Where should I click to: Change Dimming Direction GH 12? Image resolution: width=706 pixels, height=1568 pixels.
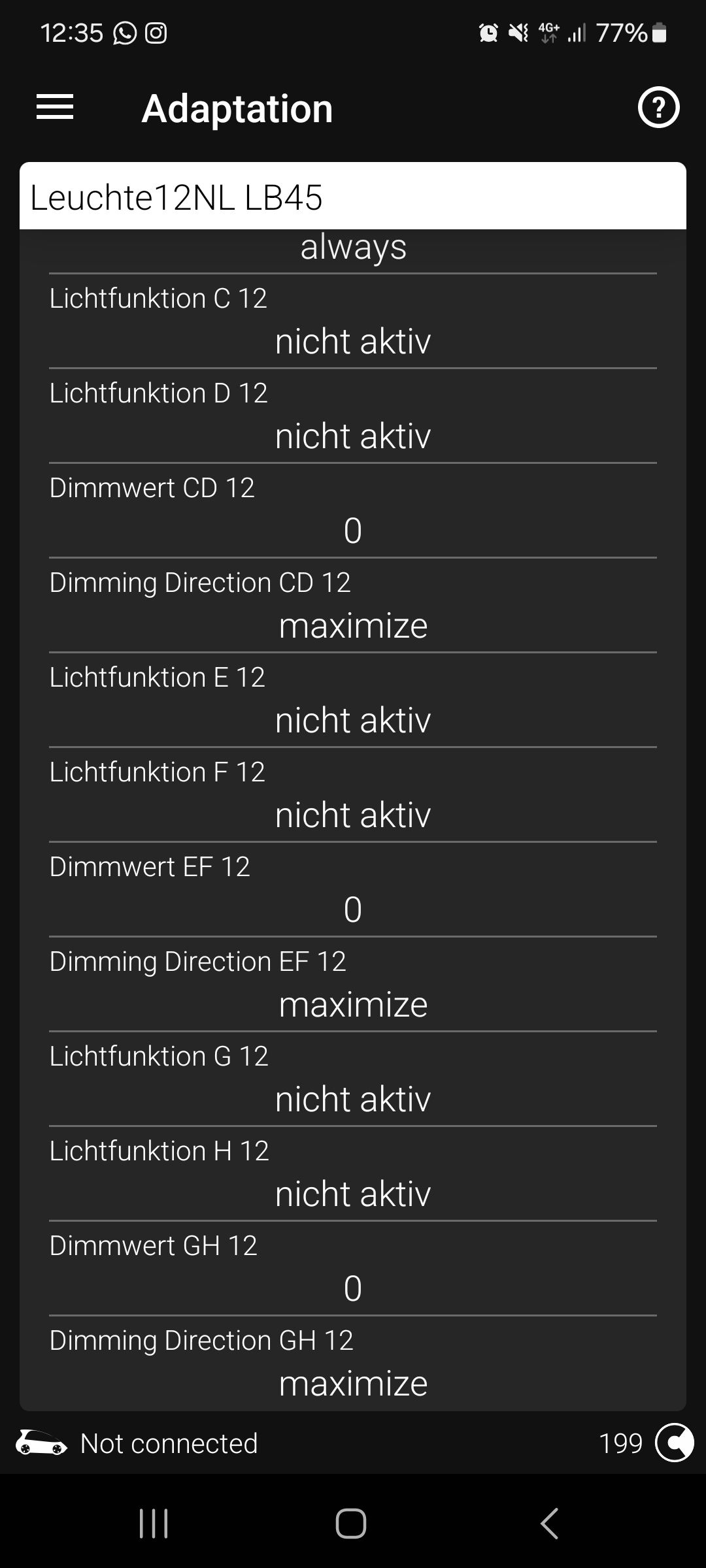353,1364
